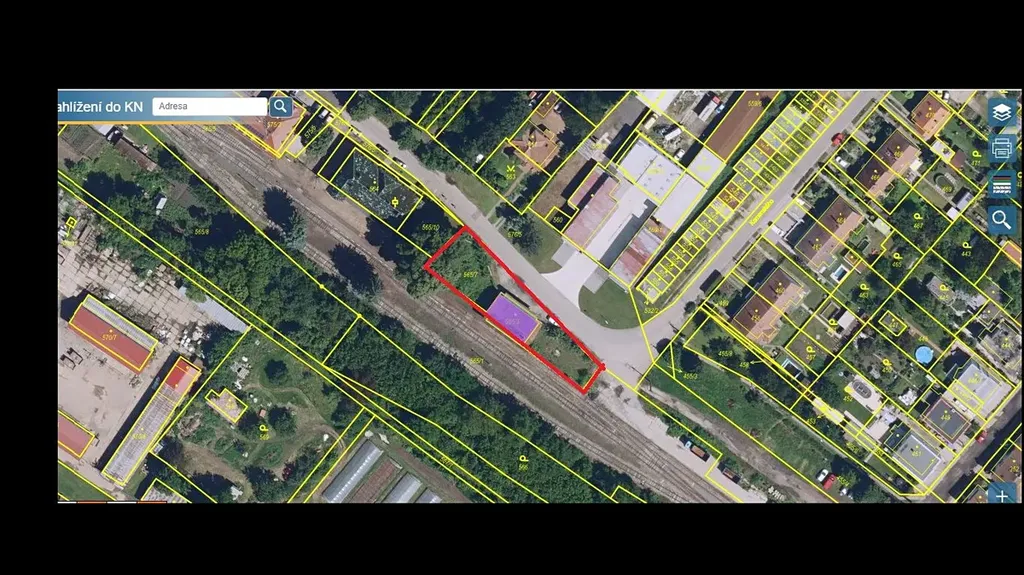Screen dimensions: 1024x575
Task: Show the map legend
Action: click(x=1002, y=185)
